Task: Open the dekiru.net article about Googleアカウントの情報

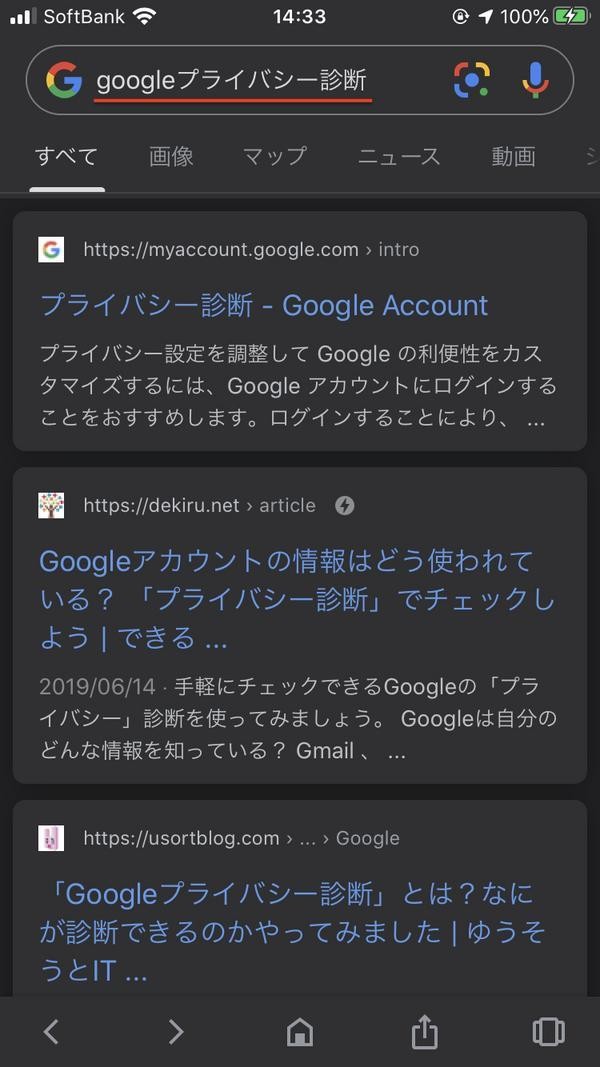Action: pos(297,600)
